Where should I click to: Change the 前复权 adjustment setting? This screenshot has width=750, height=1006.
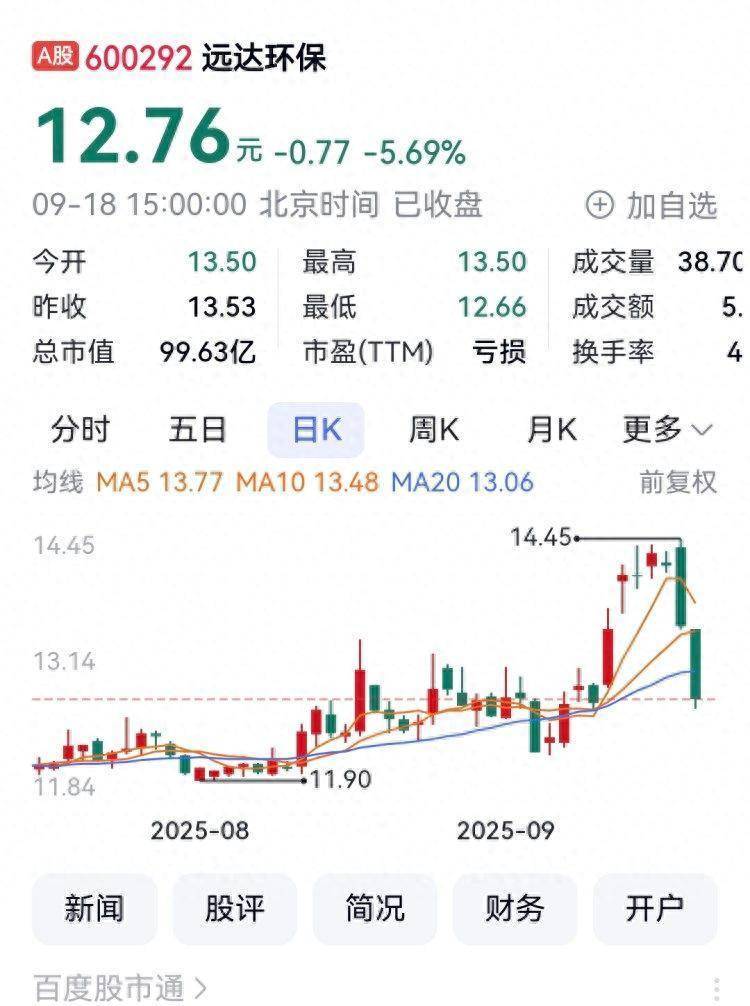pos(678,482)
